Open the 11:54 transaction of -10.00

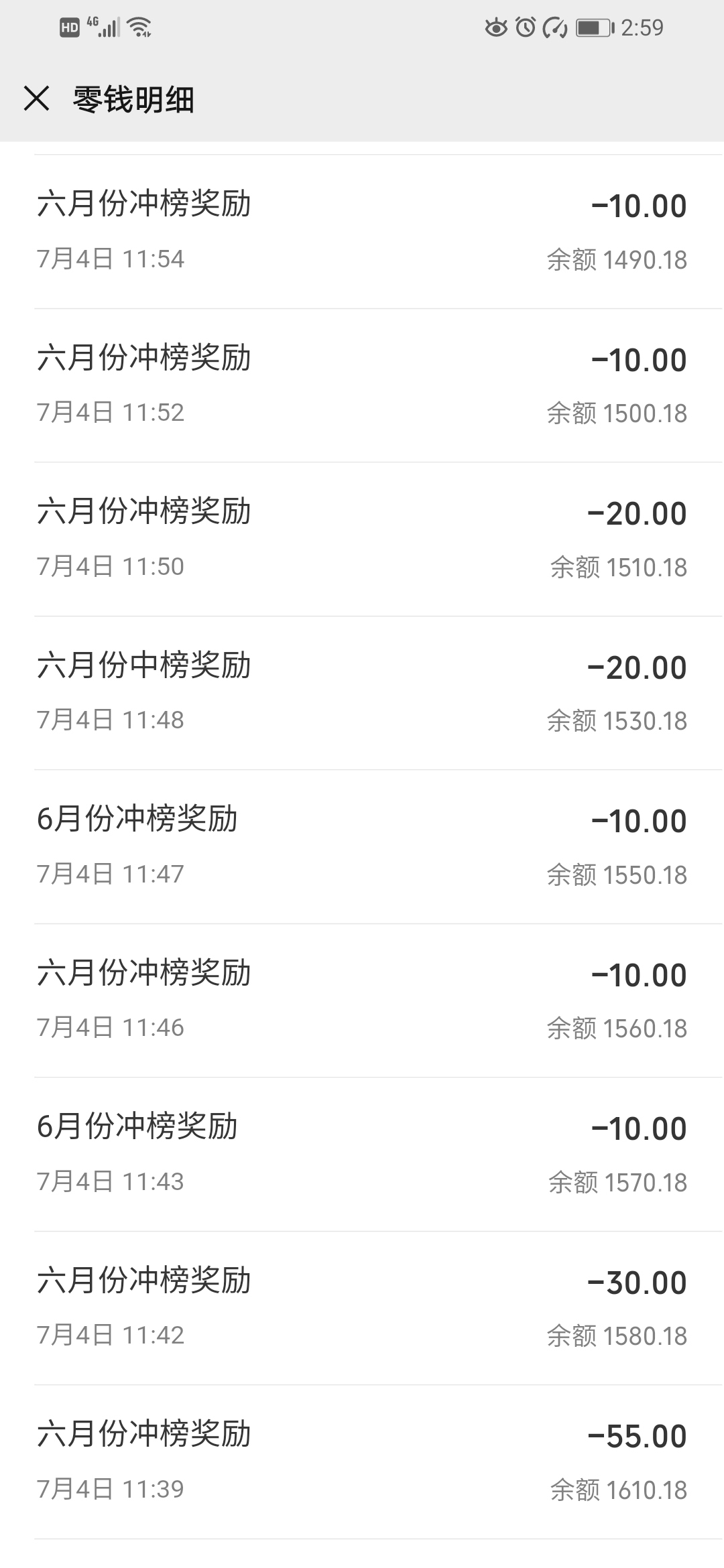(362, 232)
